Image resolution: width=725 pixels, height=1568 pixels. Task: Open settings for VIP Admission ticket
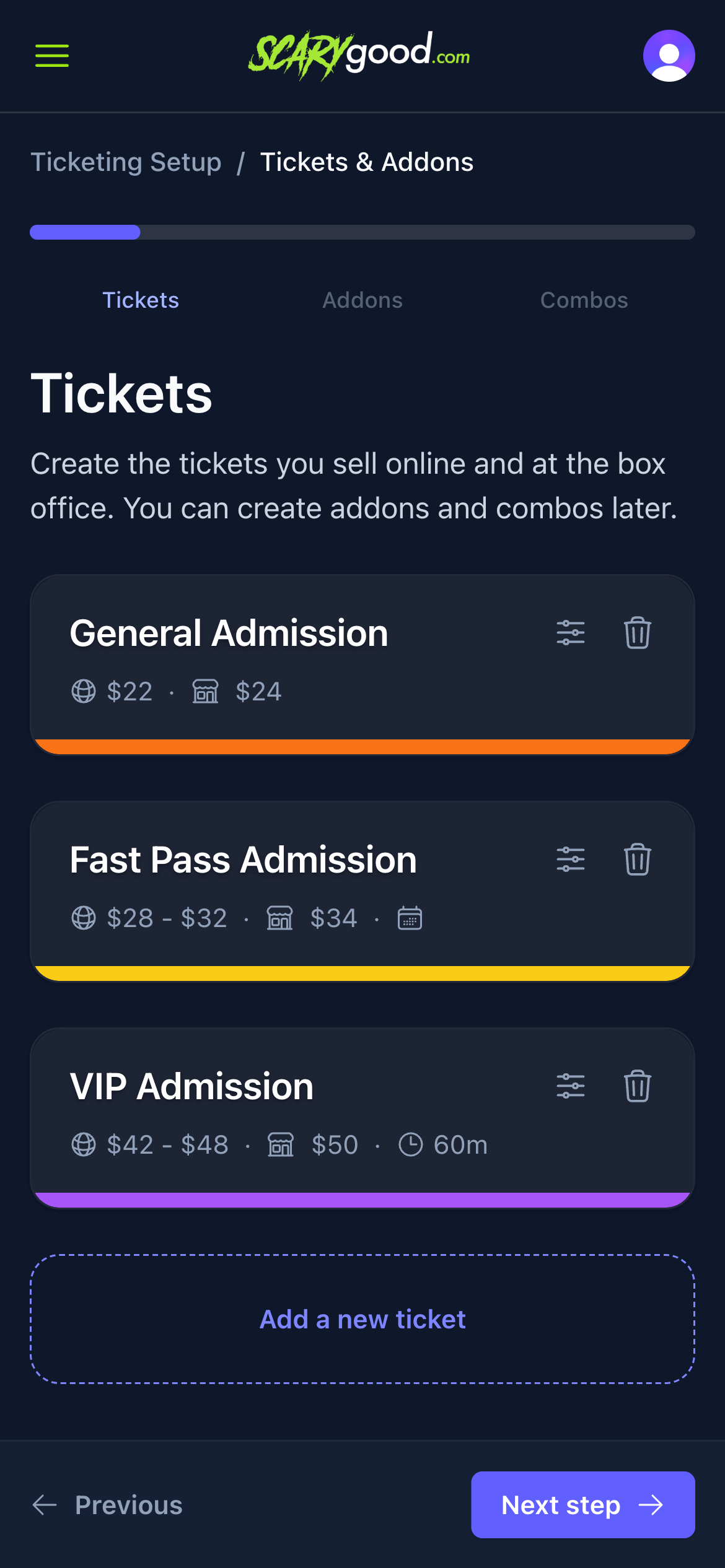coord(571,1086)
